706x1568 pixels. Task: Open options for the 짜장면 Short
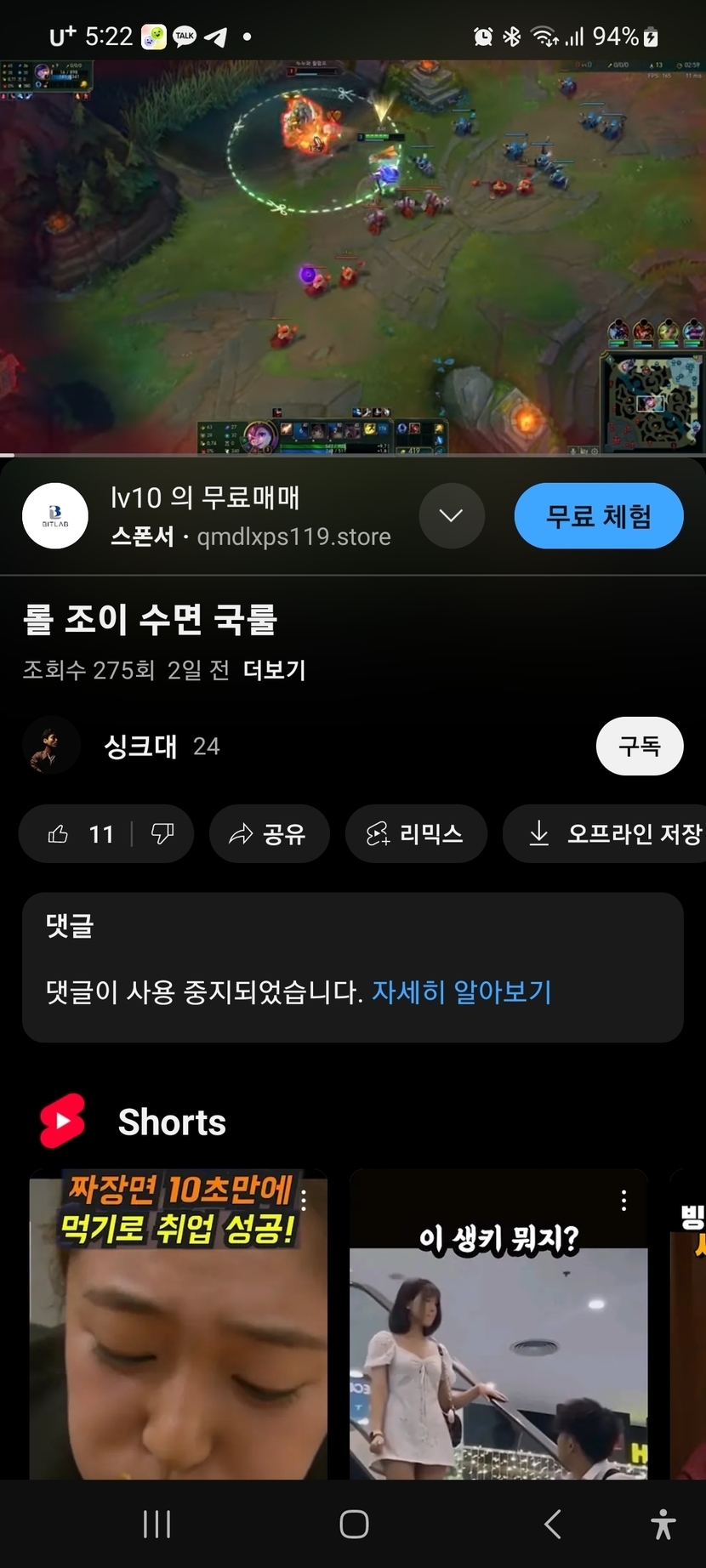click(304, 1200)
